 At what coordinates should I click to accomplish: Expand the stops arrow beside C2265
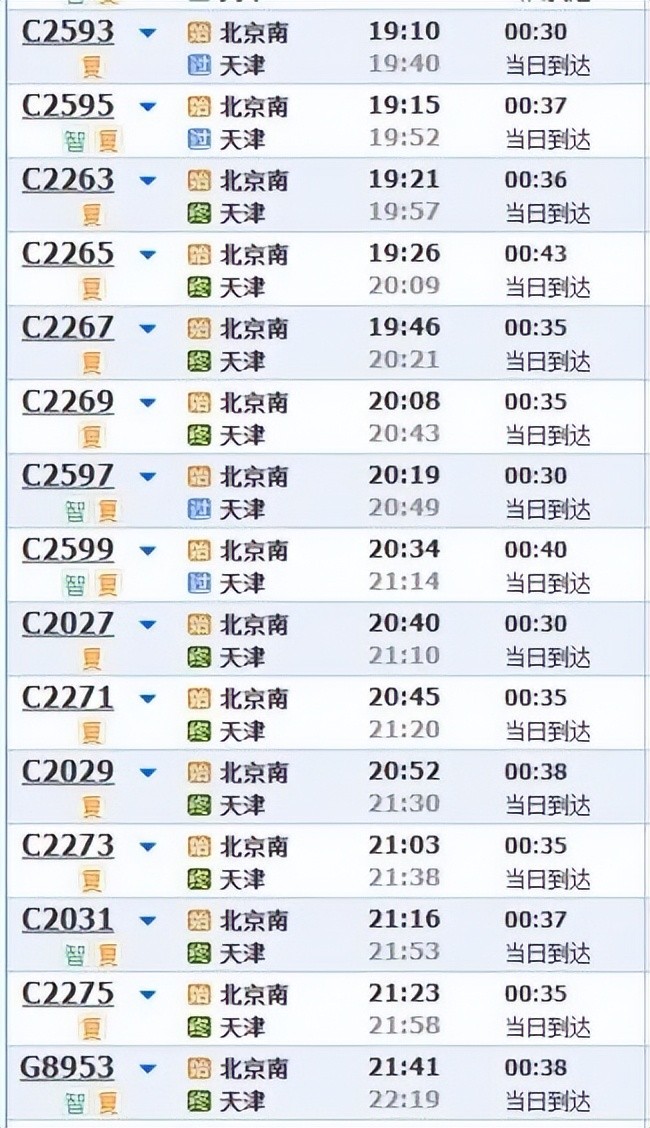pyautogui.click(x=147, y=255)
